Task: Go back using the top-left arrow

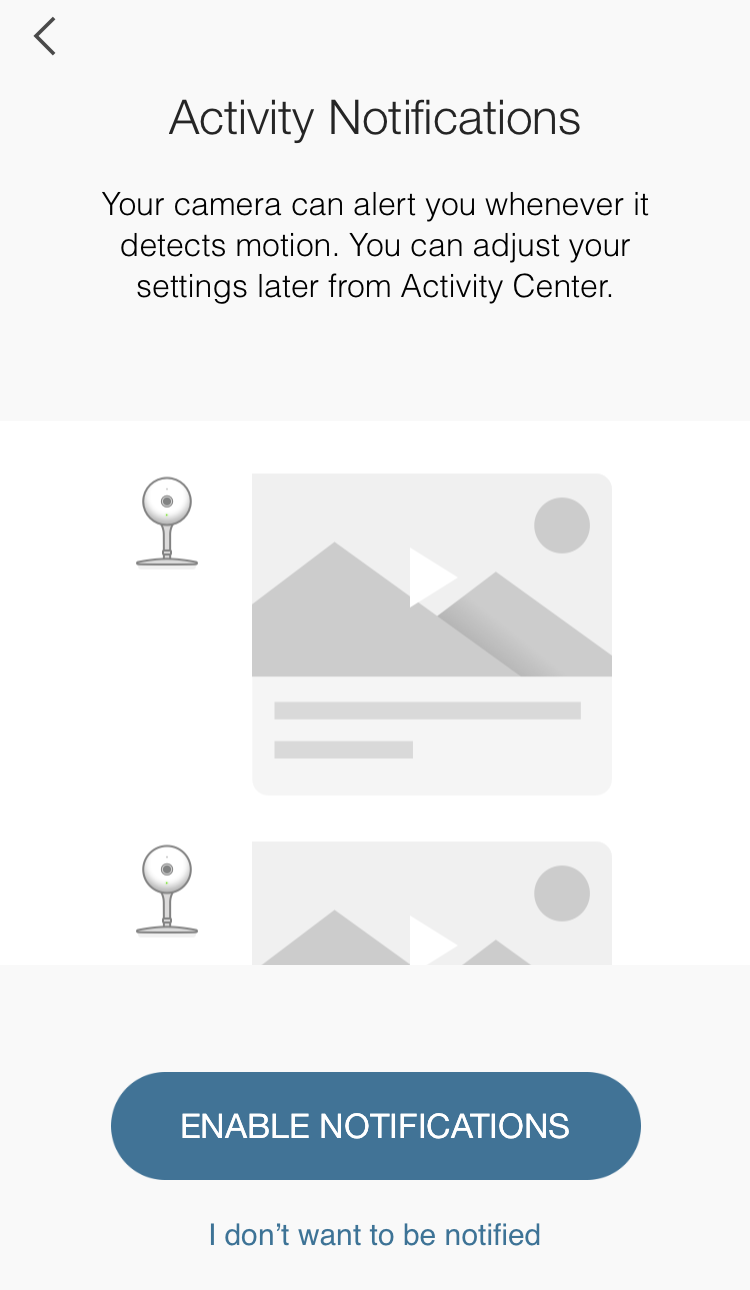Action: tap(45, 36)
